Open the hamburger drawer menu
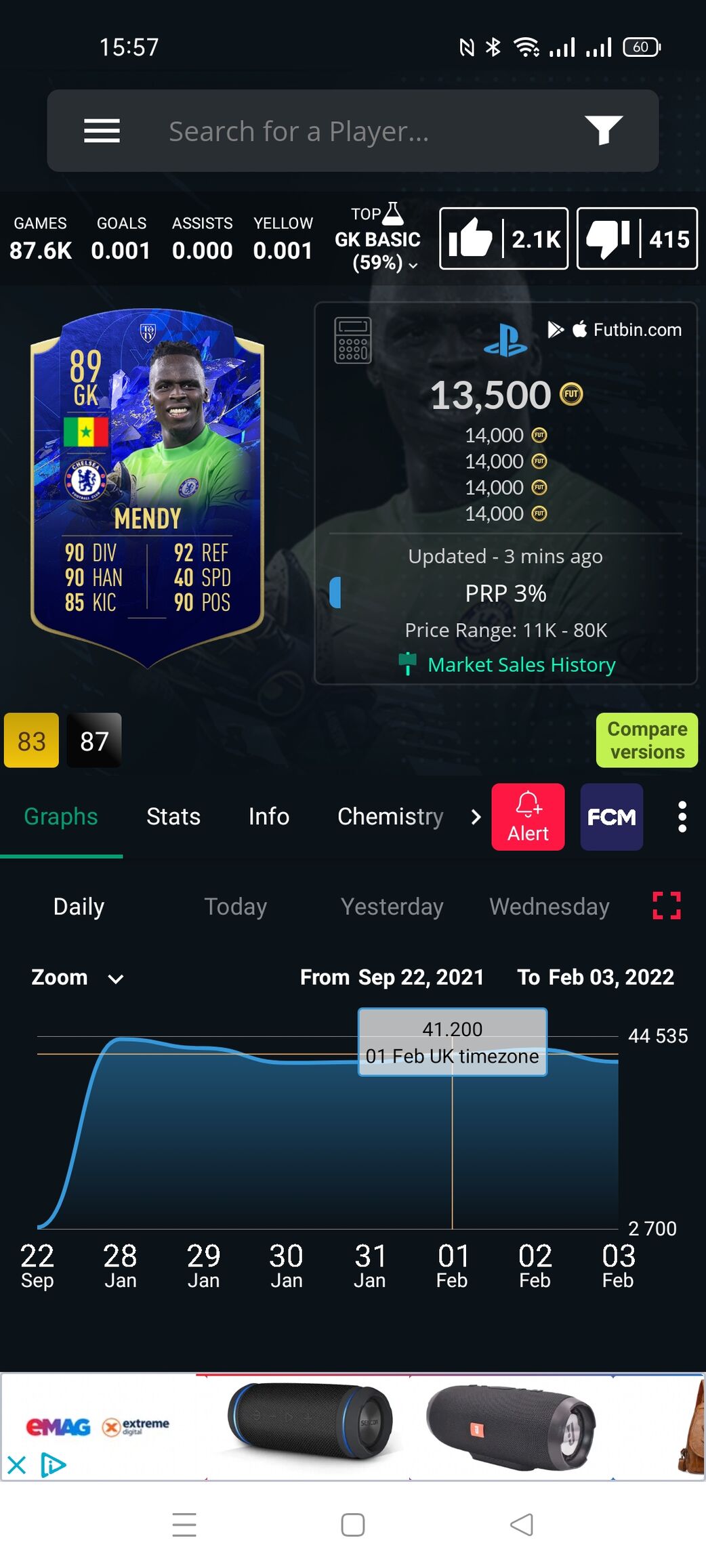Screen dimensions: 706x1568 tap(102, 131)
